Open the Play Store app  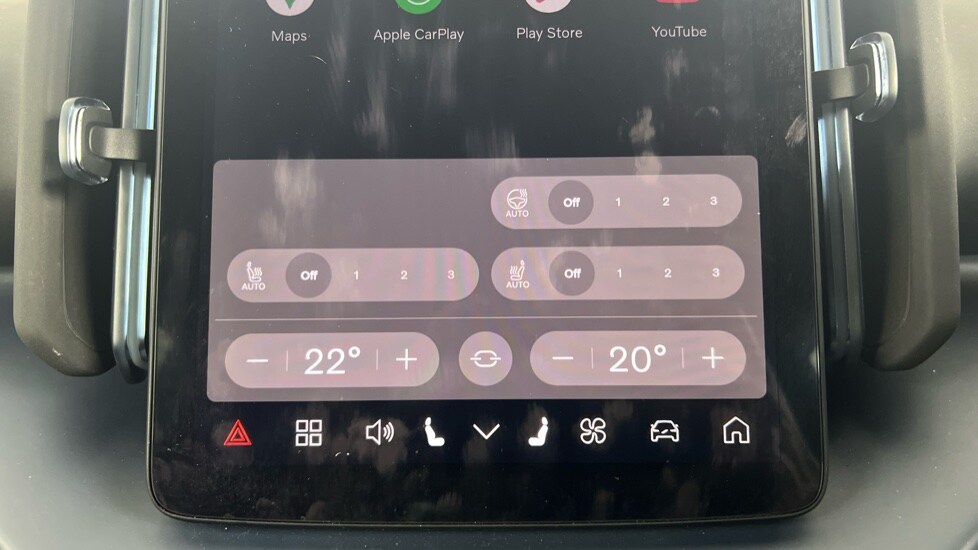click(549, 14)
